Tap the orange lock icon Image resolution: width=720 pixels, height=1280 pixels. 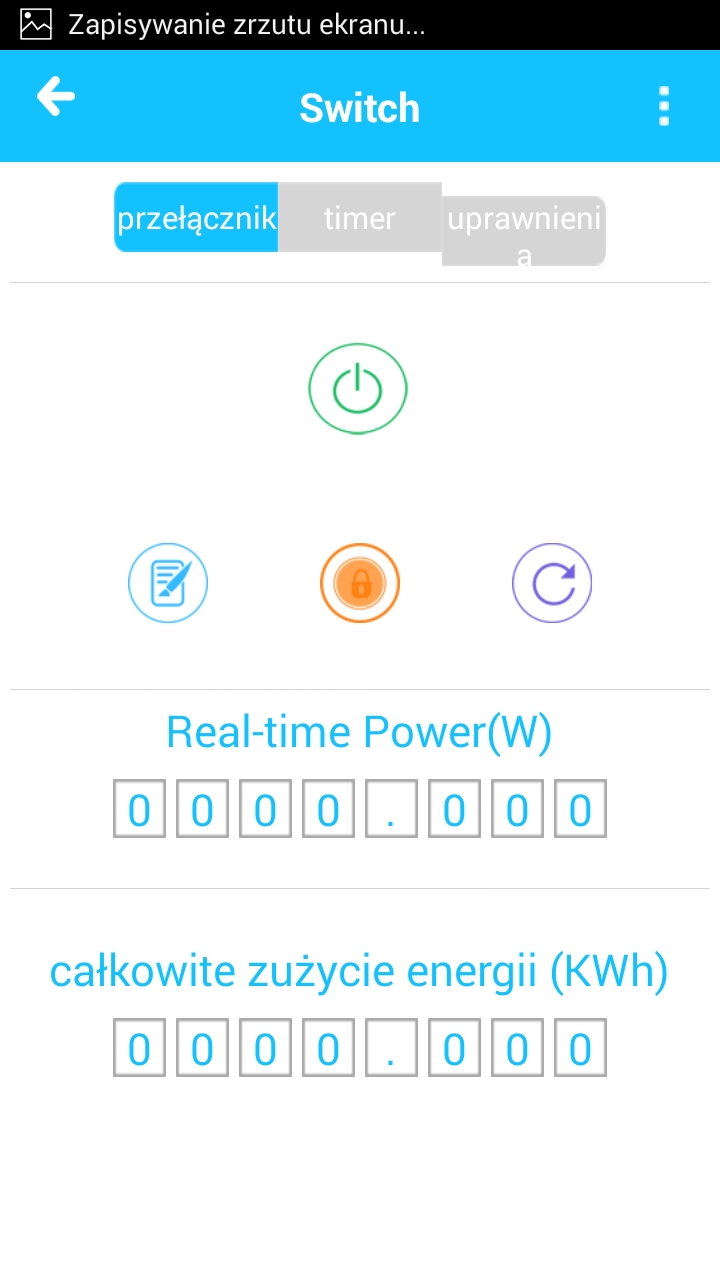click(360, 583)
